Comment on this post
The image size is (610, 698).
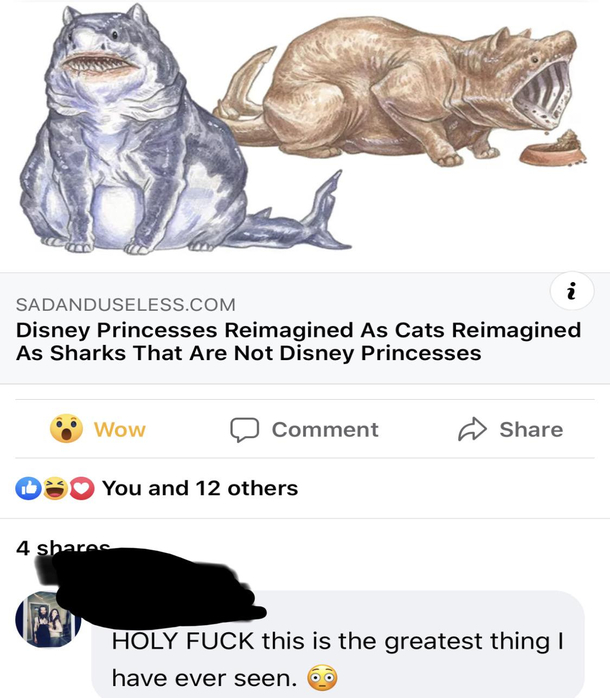click(305, 429)
